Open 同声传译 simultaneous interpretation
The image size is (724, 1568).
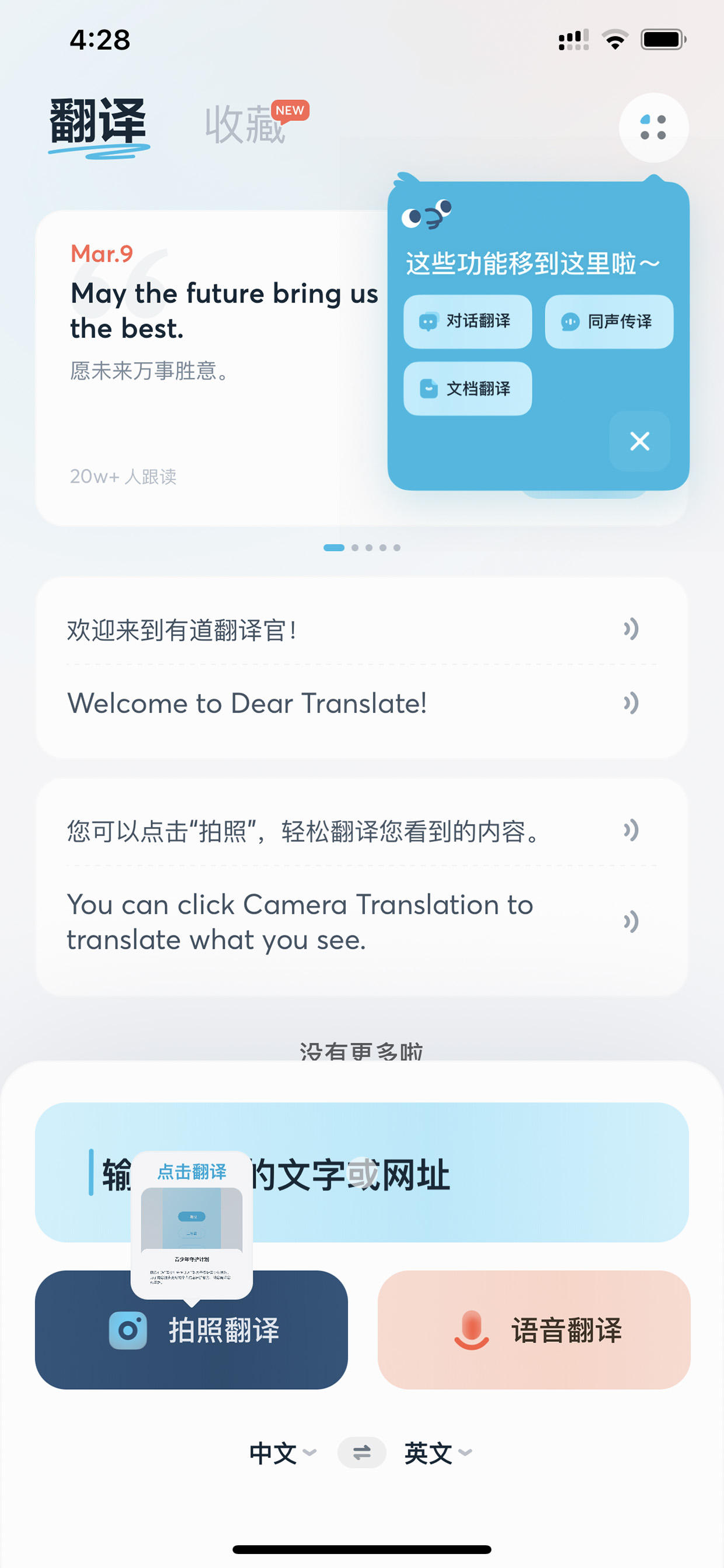point(608,321)
